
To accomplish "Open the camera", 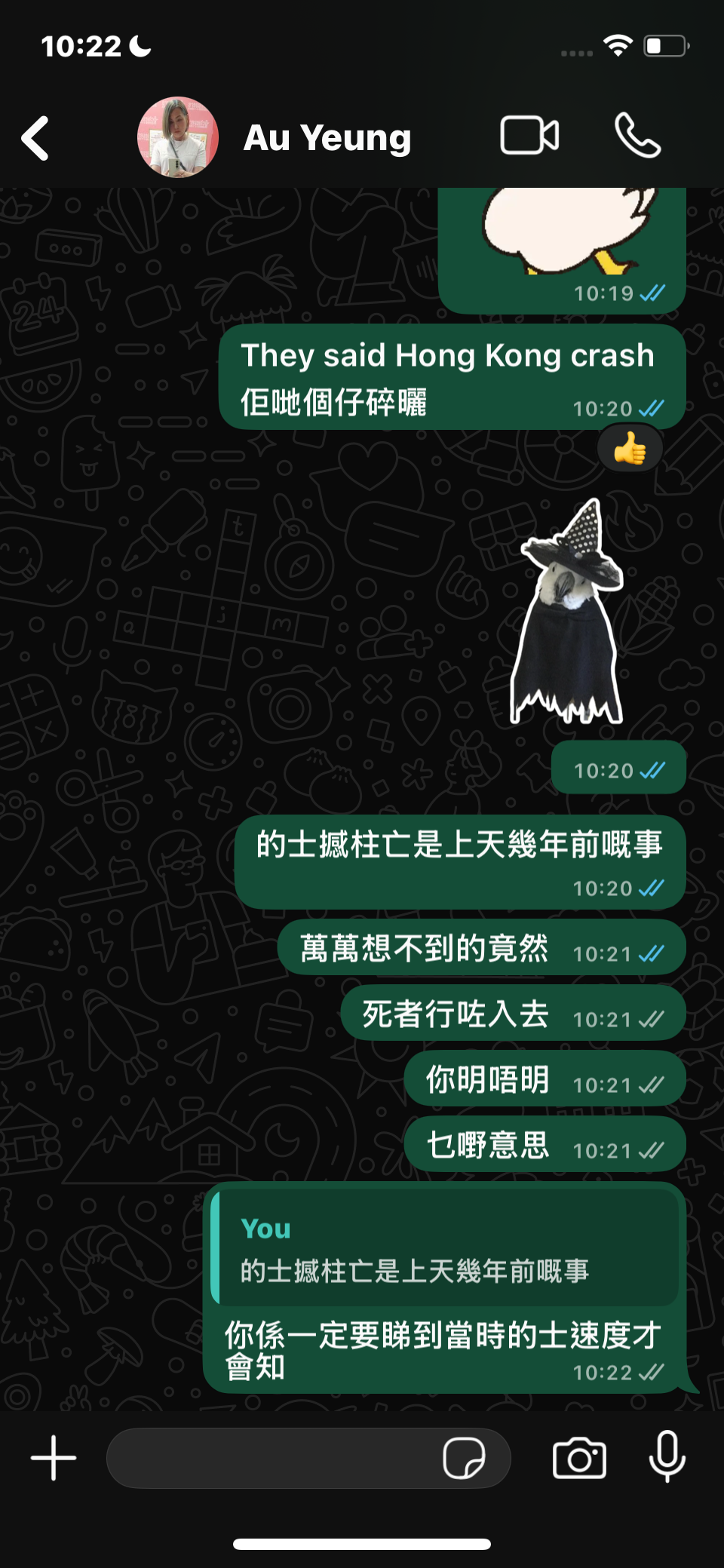I will coord(579,1457).
